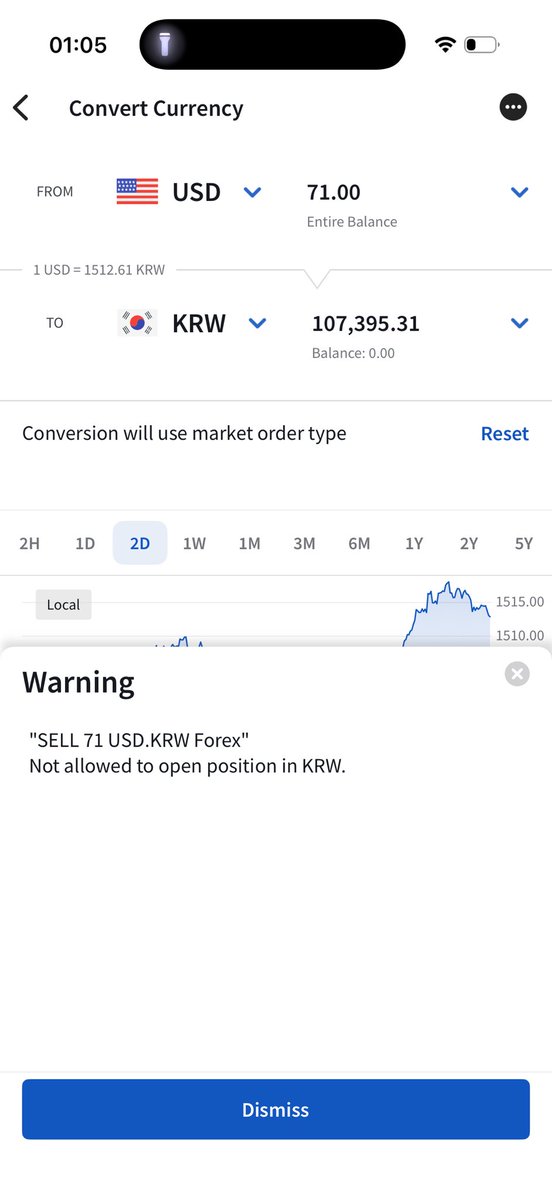Expand the USD currency dropdown
This screenshot has width=552, height=1200.
pyautogui.click(x=253, y=192)
